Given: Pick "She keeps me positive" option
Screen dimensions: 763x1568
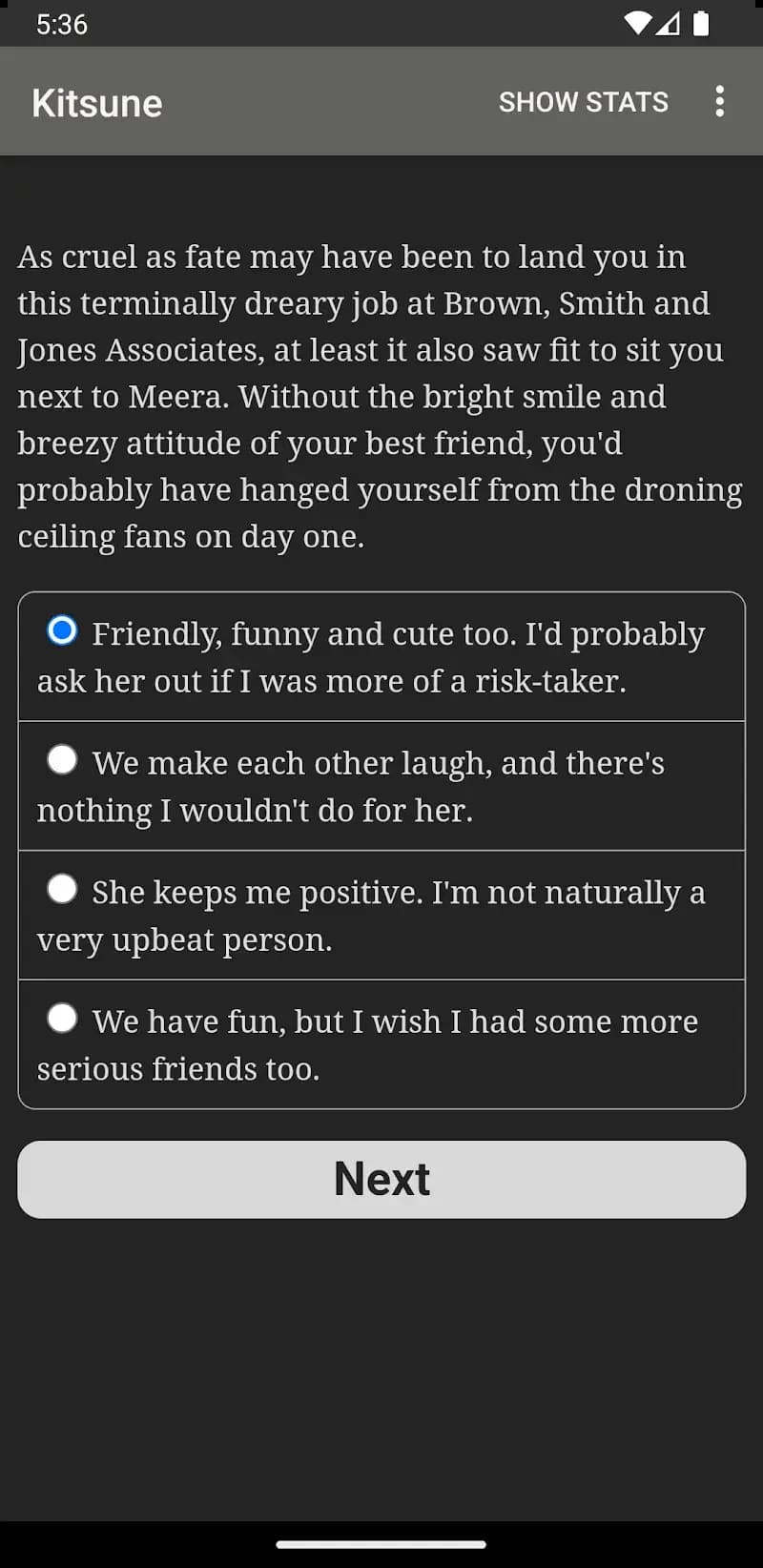Looking at the screenshot, I should (63, 889).
